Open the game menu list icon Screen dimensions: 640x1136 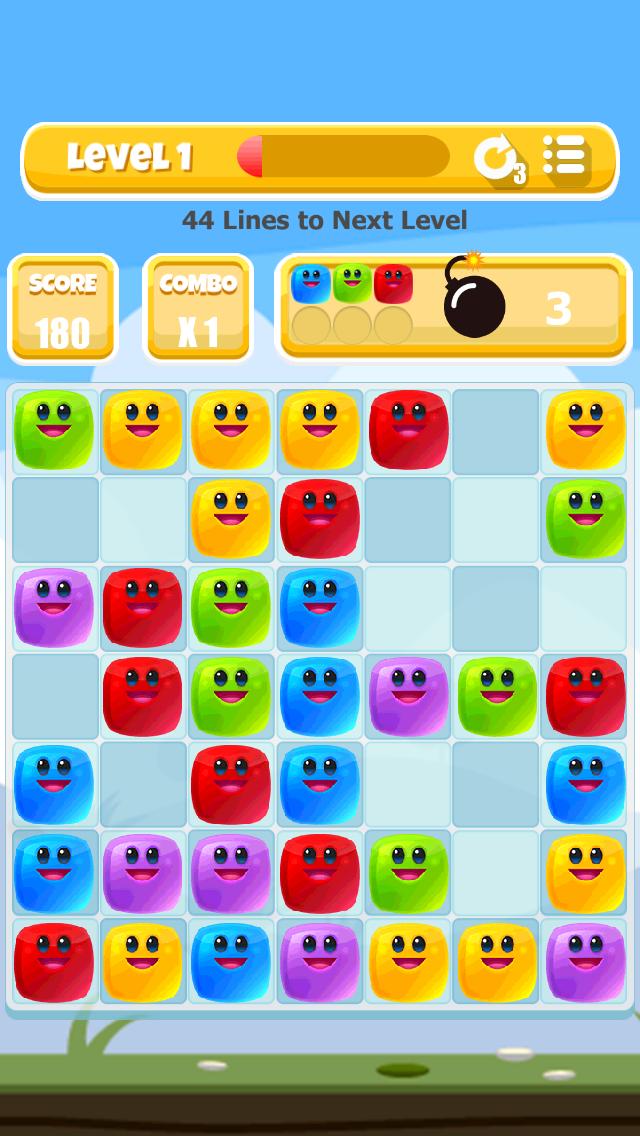click(564, 156)
